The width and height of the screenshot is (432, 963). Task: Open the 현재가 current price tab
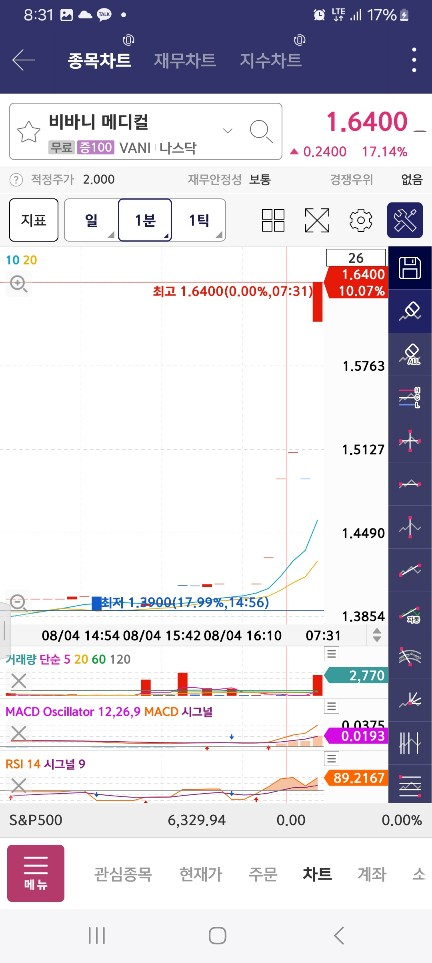[200, 874]
